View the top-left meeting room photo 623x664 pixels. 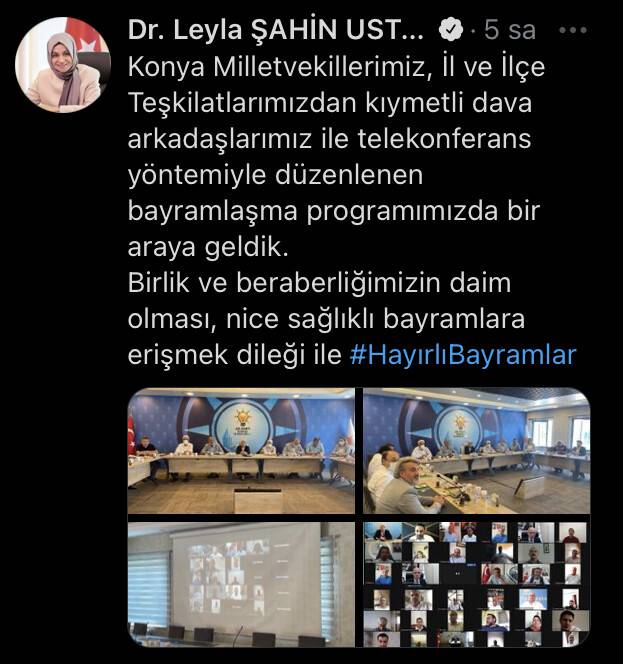point(241,451)
